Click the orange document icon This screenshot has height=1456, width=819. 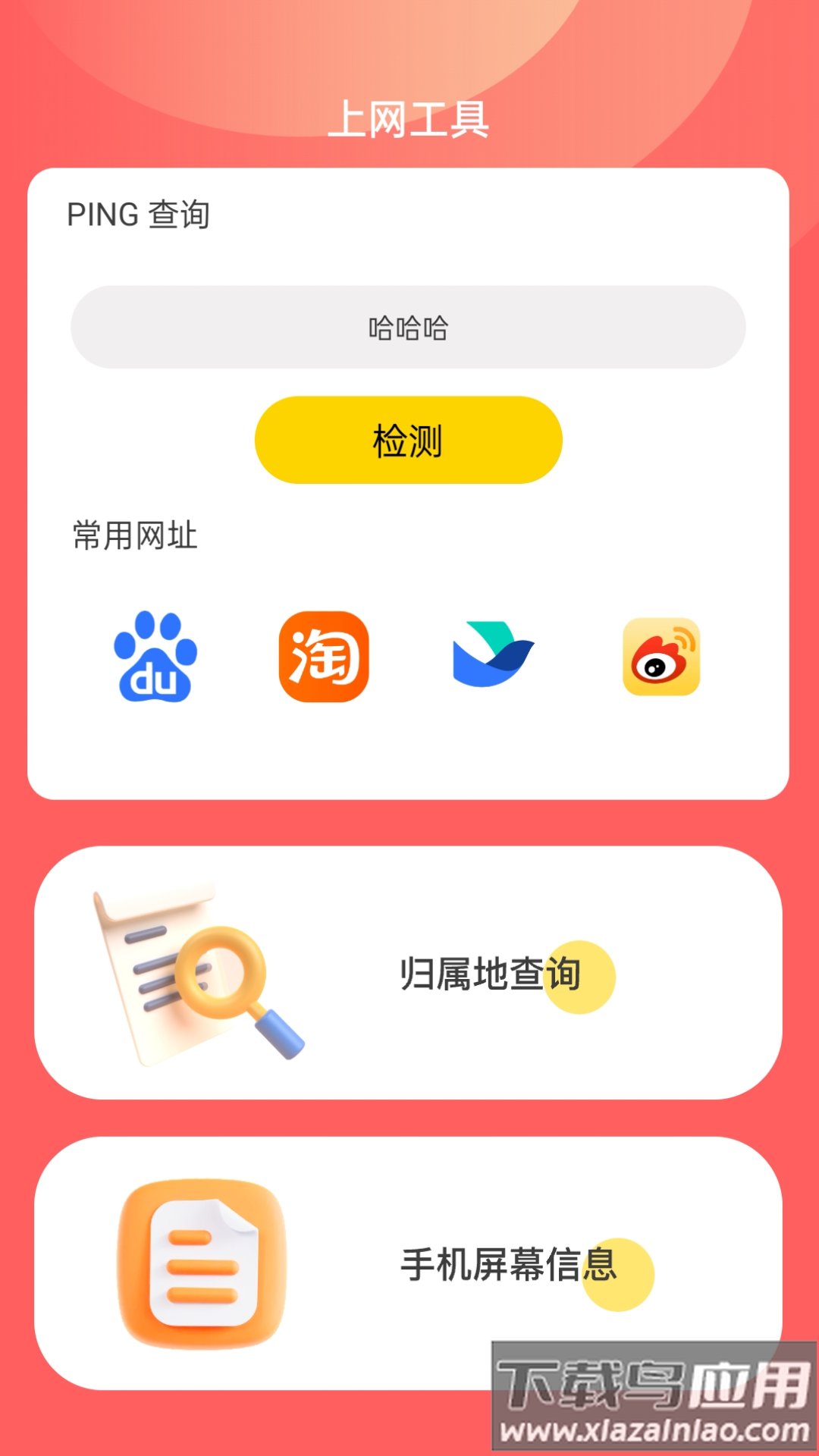coord(196,1263)
